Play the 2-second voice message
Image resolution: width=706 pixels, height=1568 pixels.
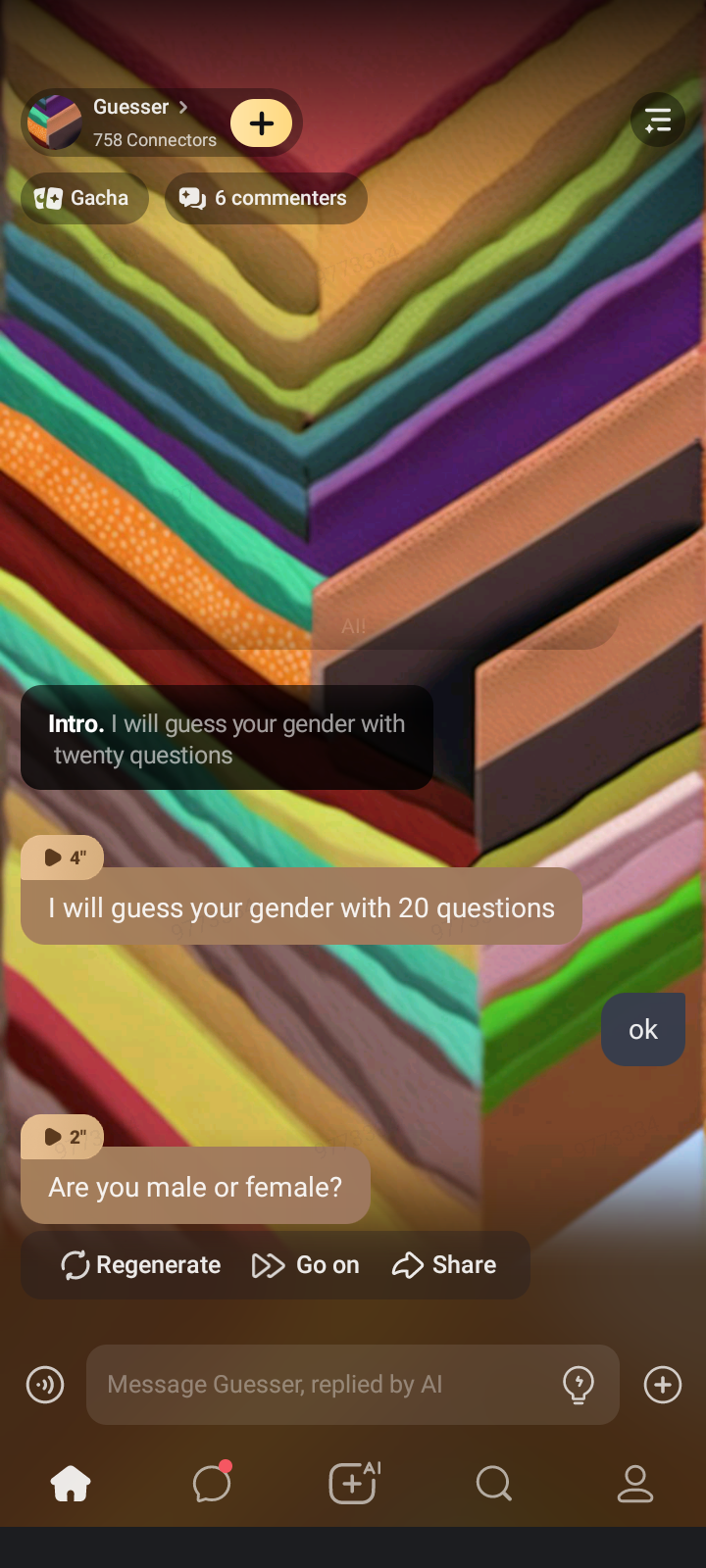pyautogui.click(x=63, y=1137)
